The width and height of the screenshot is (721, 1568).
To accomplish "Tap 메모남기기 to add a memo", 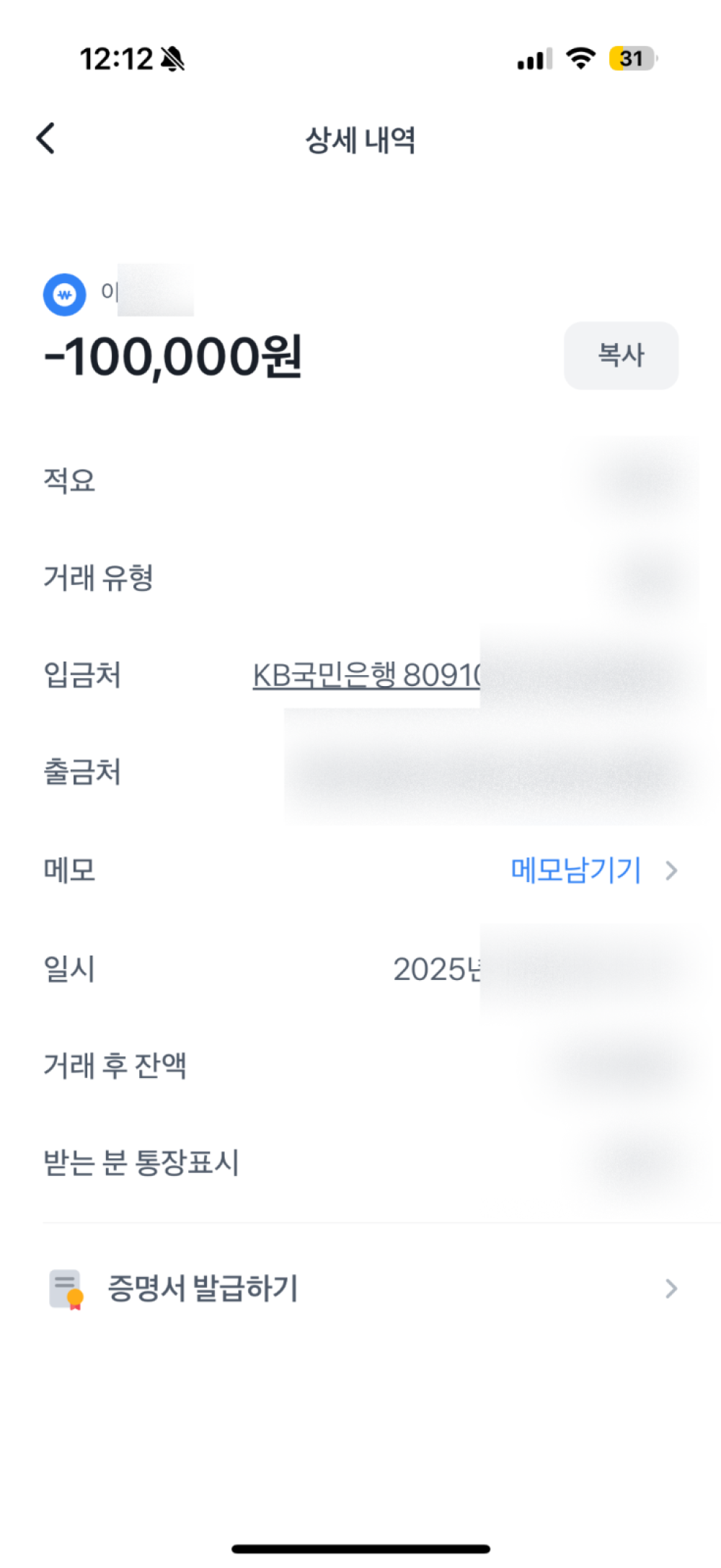I will (577, 870).
